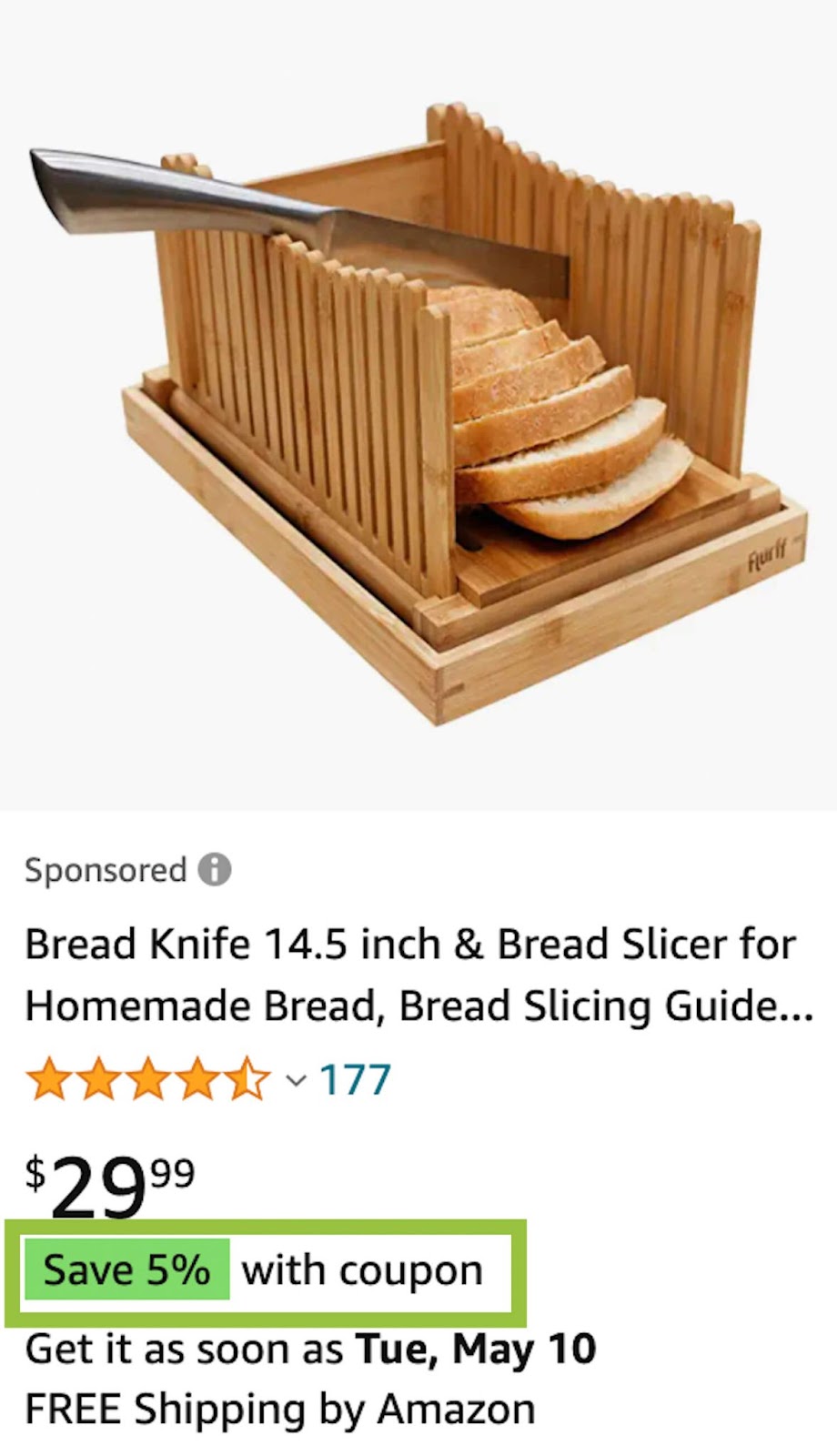View the 177 customer reviews
This screenshot has height=1456, width=837.
(x=356, y=1080)
